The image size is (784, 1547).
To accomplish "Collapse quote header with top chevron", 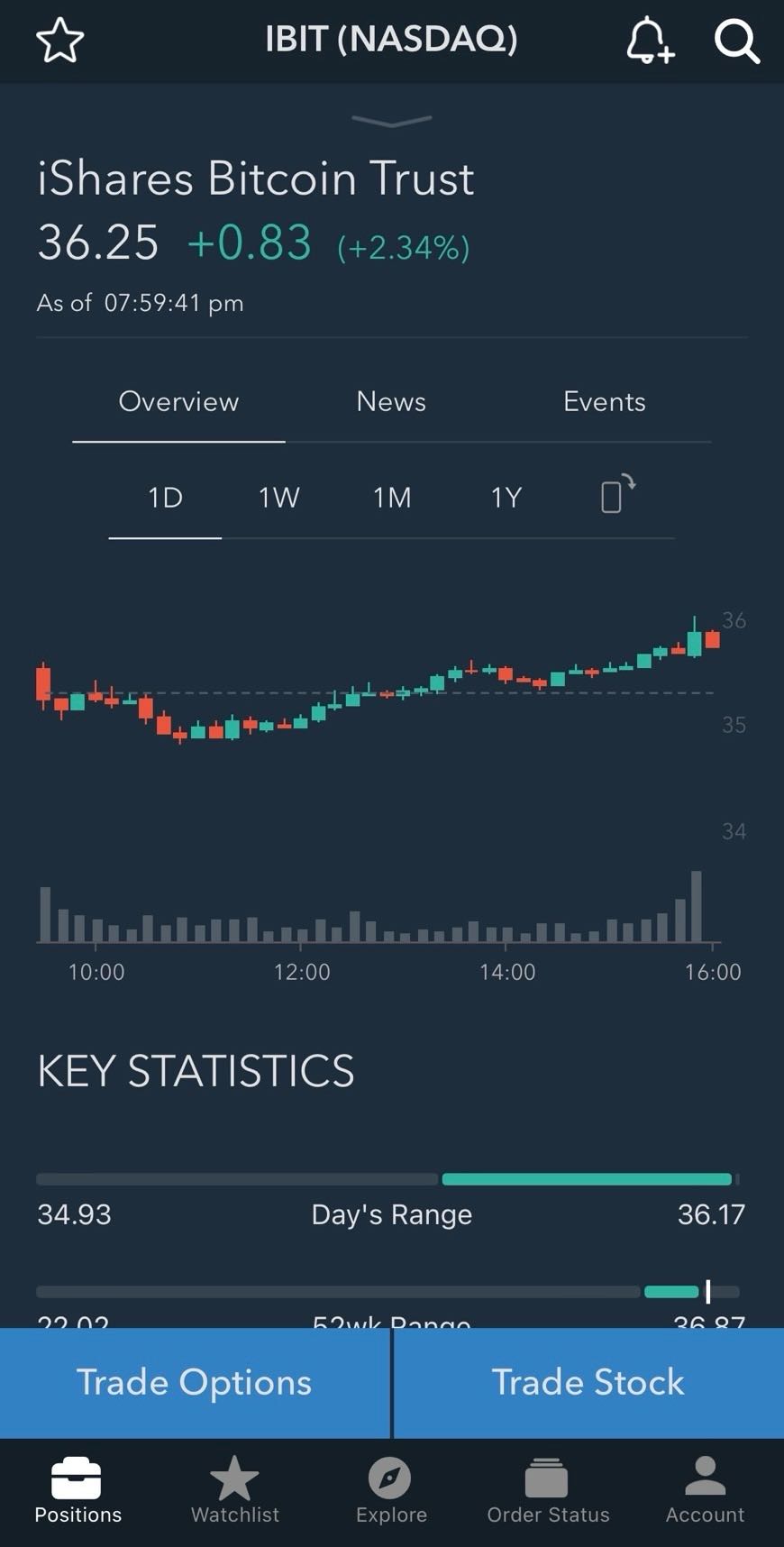I will 391,120.
